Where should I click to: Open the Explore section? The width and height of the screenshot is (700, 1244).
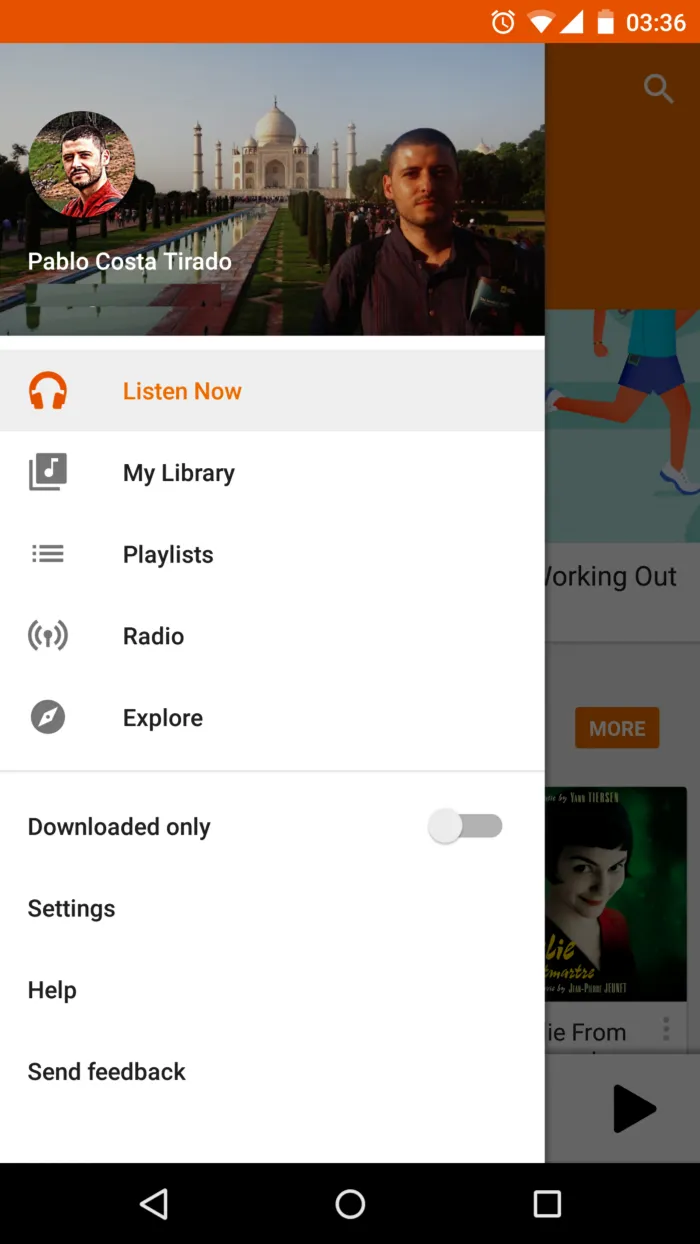point(162,718)
